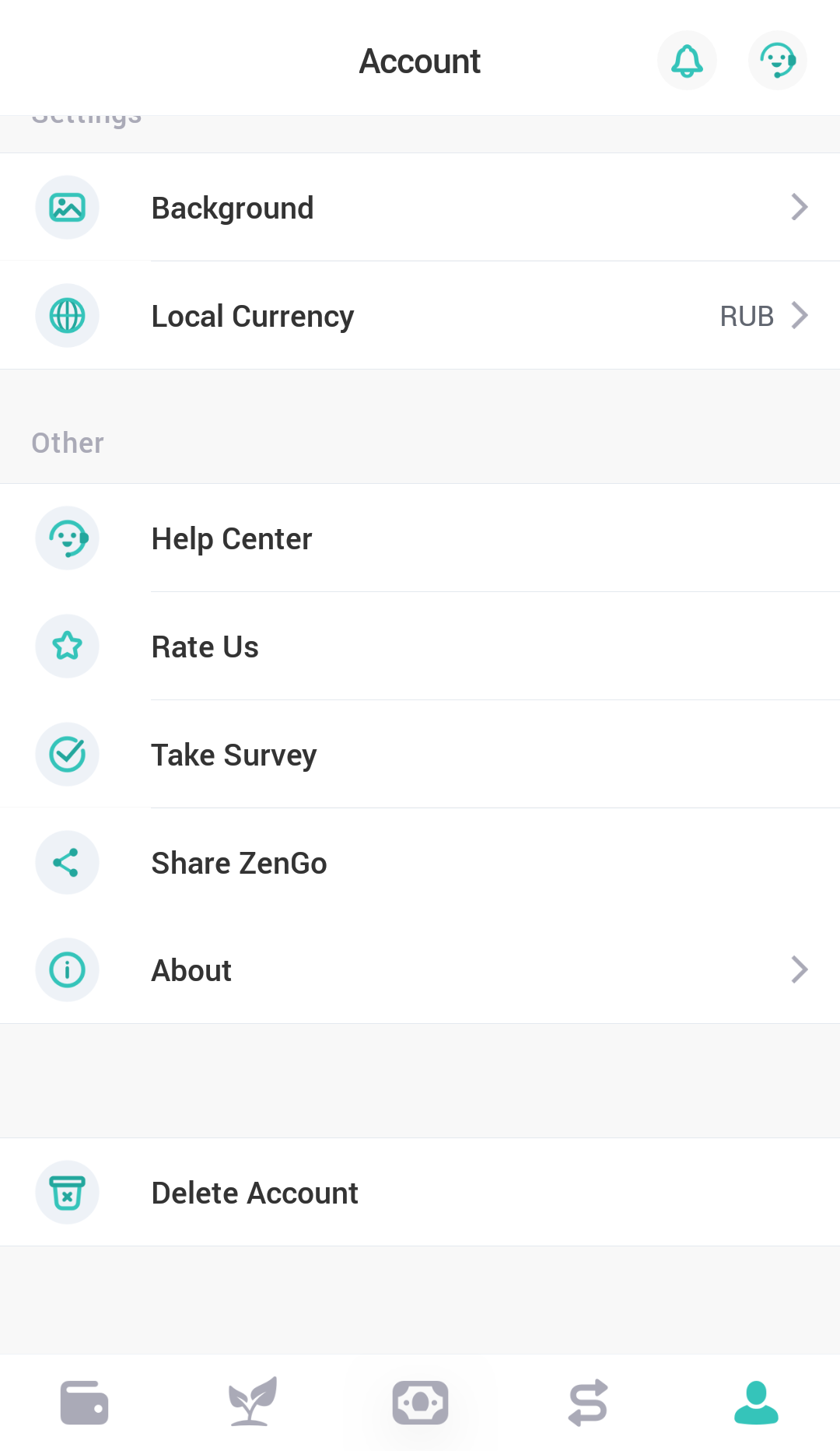Change Local Currency from RUB
This screenshot has height=1451, width=840.
point(420,315)
